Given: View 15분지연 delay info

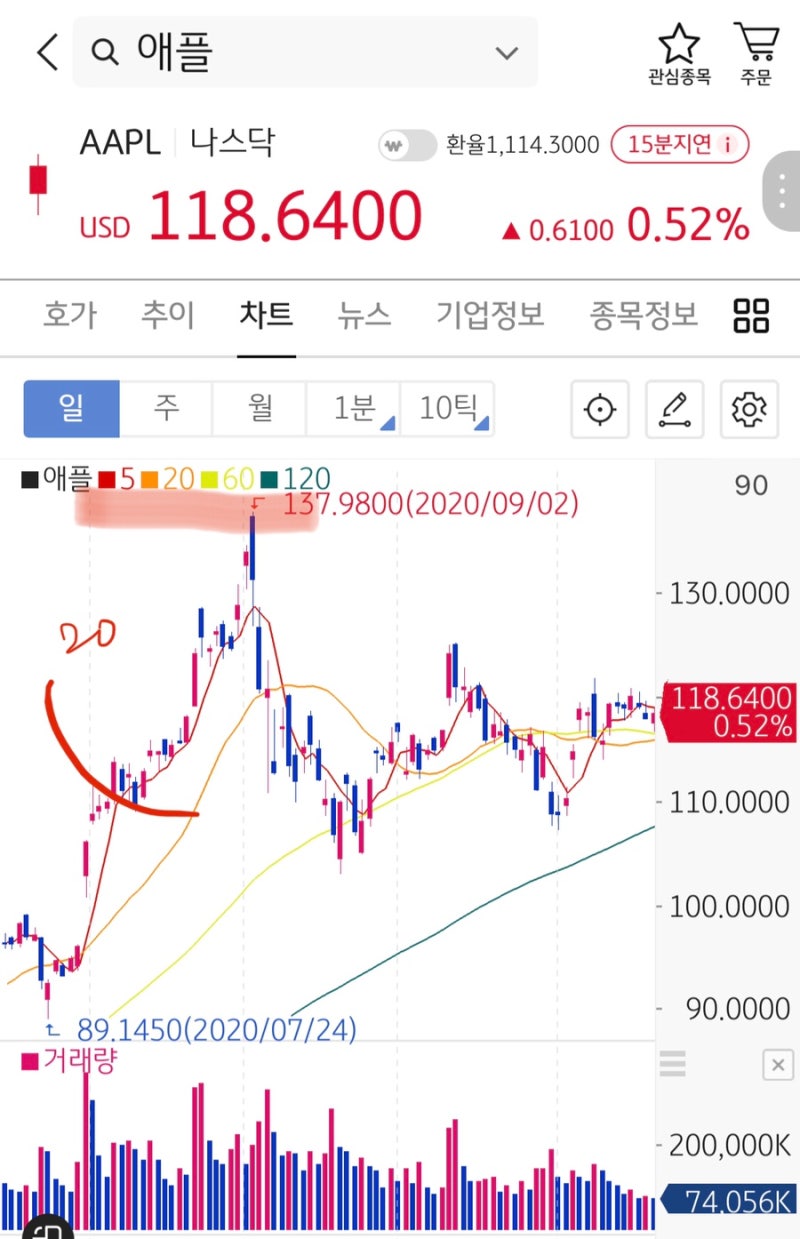Looking at the screenshot, I should pos(680,145).
